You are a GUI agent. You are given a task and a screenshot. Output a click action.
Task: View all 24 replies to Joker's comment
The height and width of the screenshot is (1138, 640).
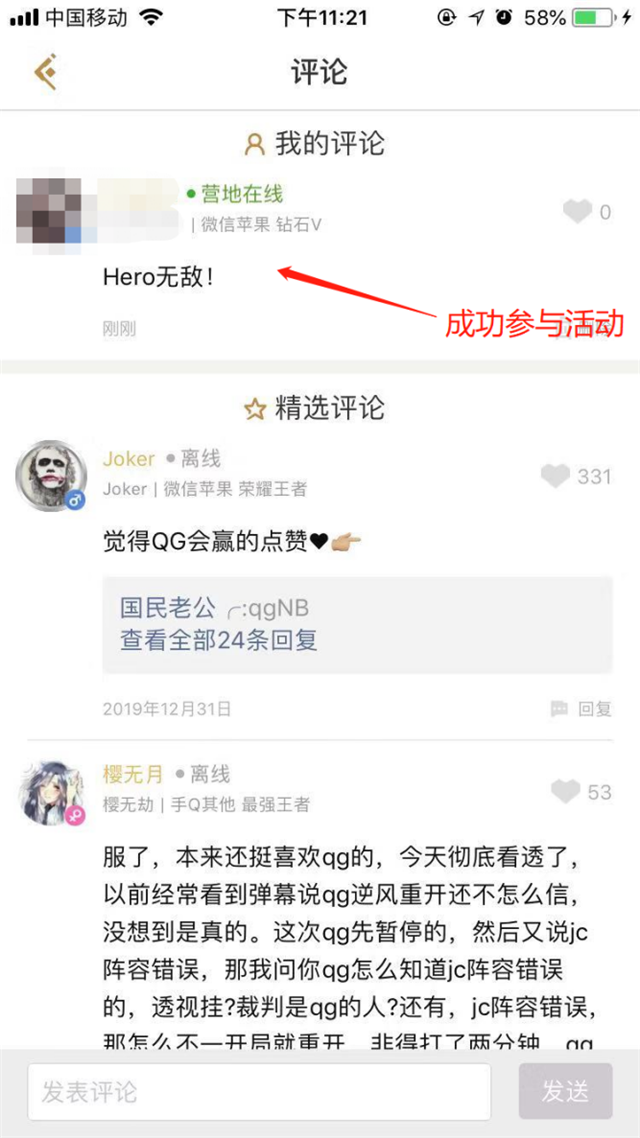click(219, 640)
